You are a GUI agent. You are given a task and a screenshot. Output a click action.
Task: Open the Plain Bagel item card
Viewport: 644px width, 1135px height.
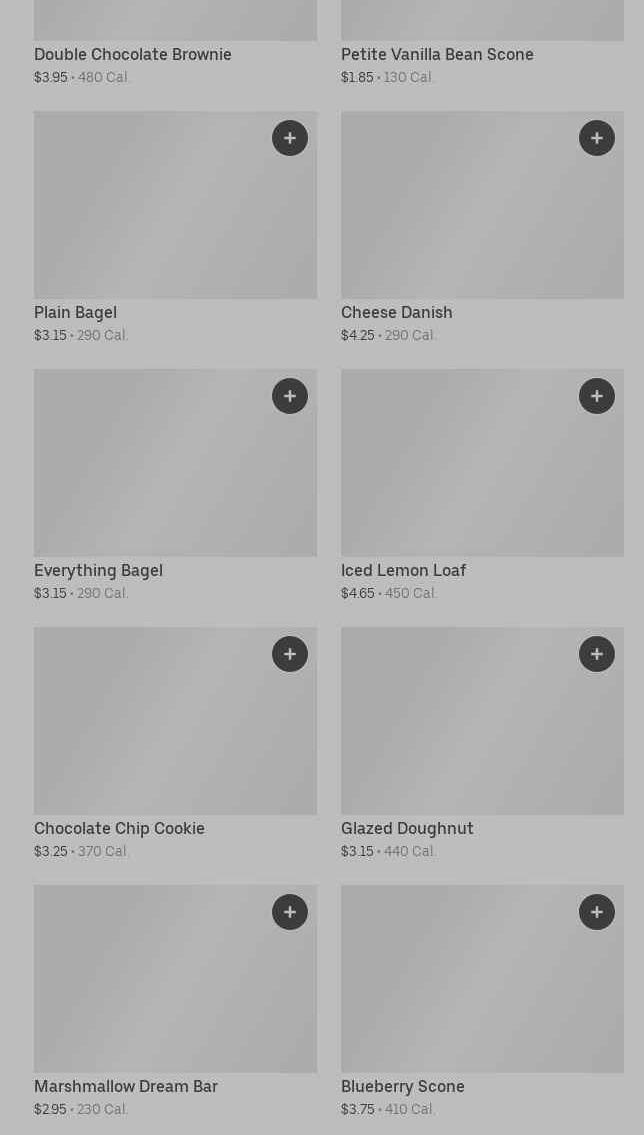(150, 220)
